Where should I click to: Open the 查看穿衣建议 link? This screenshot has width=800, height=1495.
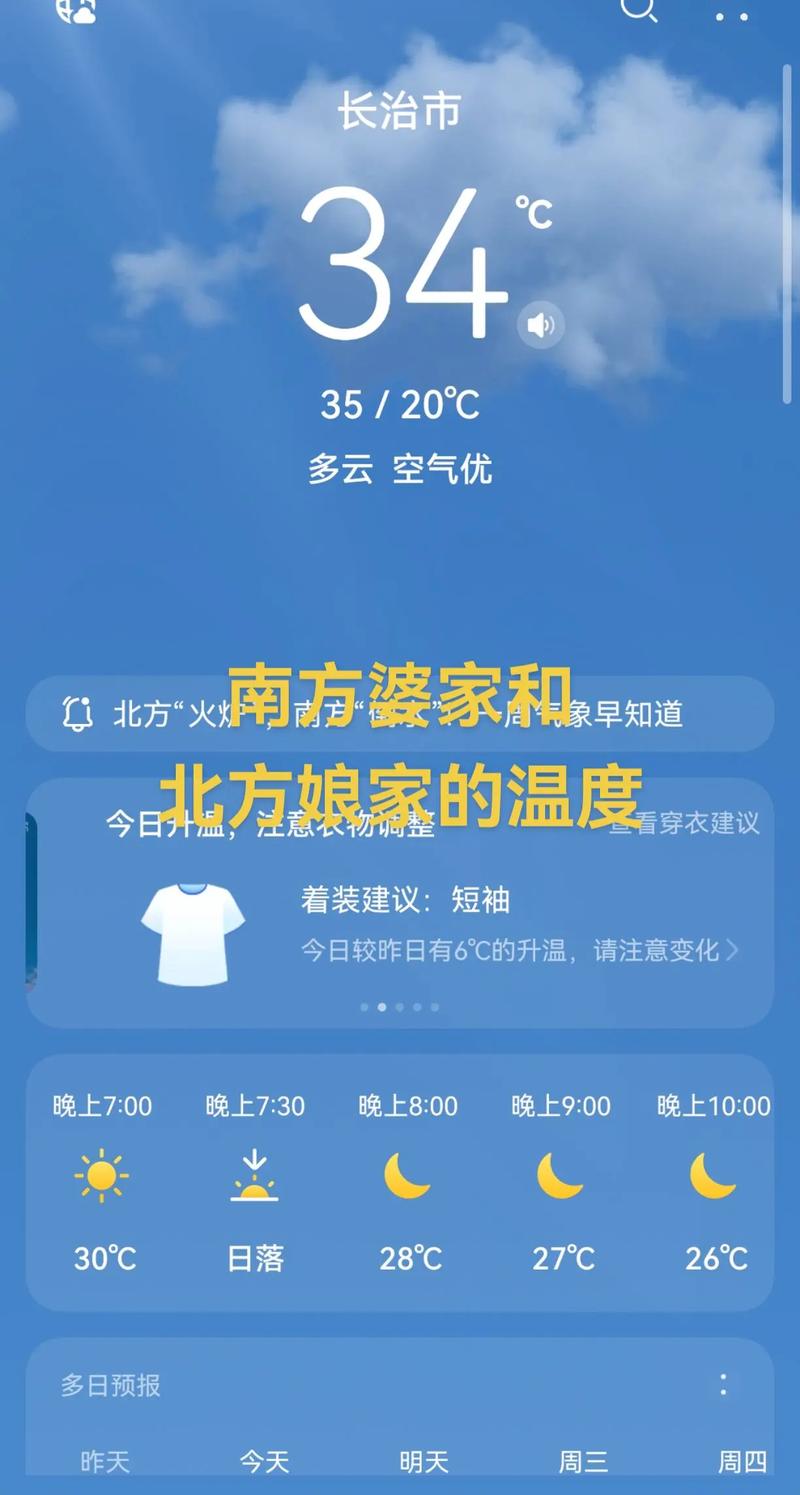[685, 823]
